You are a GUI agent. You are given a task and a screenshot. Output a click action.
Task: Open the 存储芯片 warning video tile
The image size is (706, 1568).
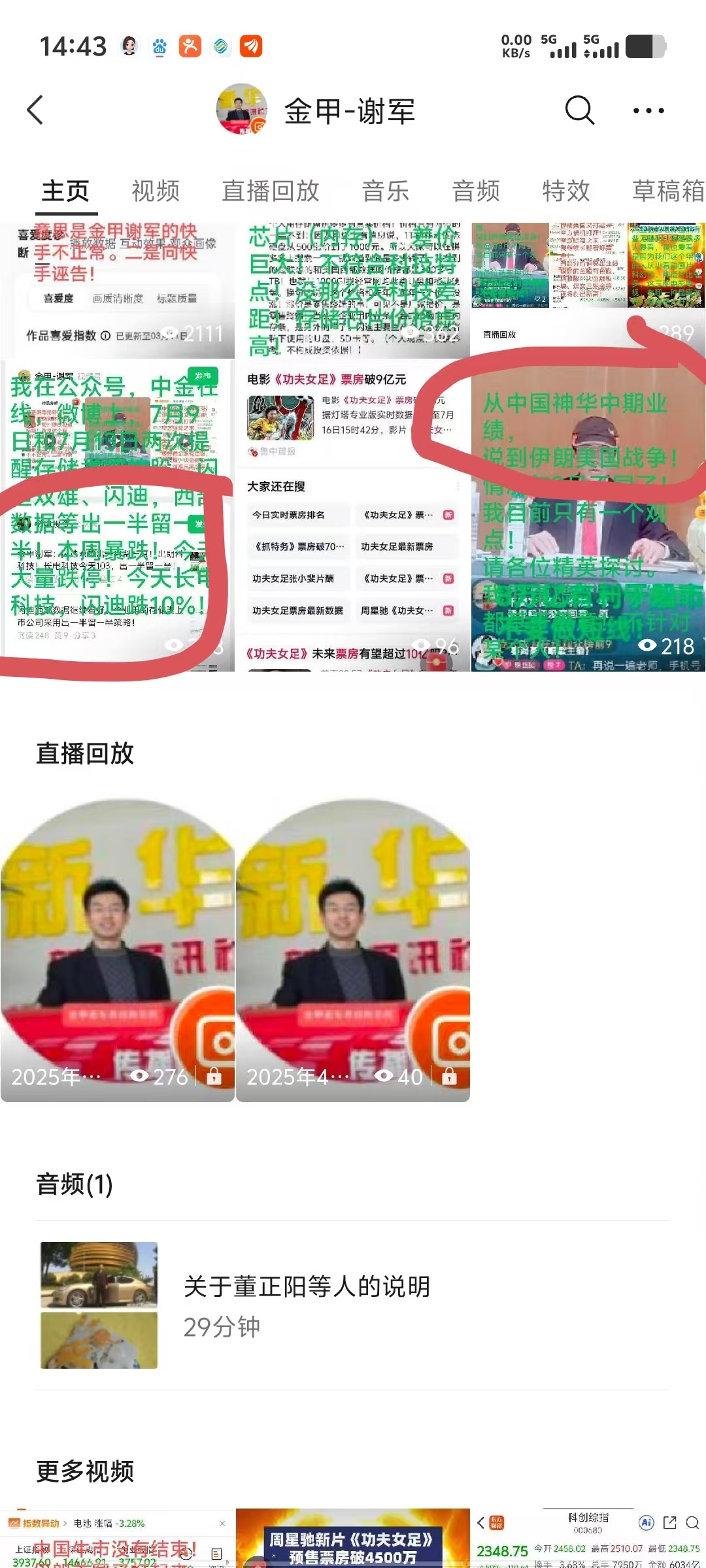(117, 516)
